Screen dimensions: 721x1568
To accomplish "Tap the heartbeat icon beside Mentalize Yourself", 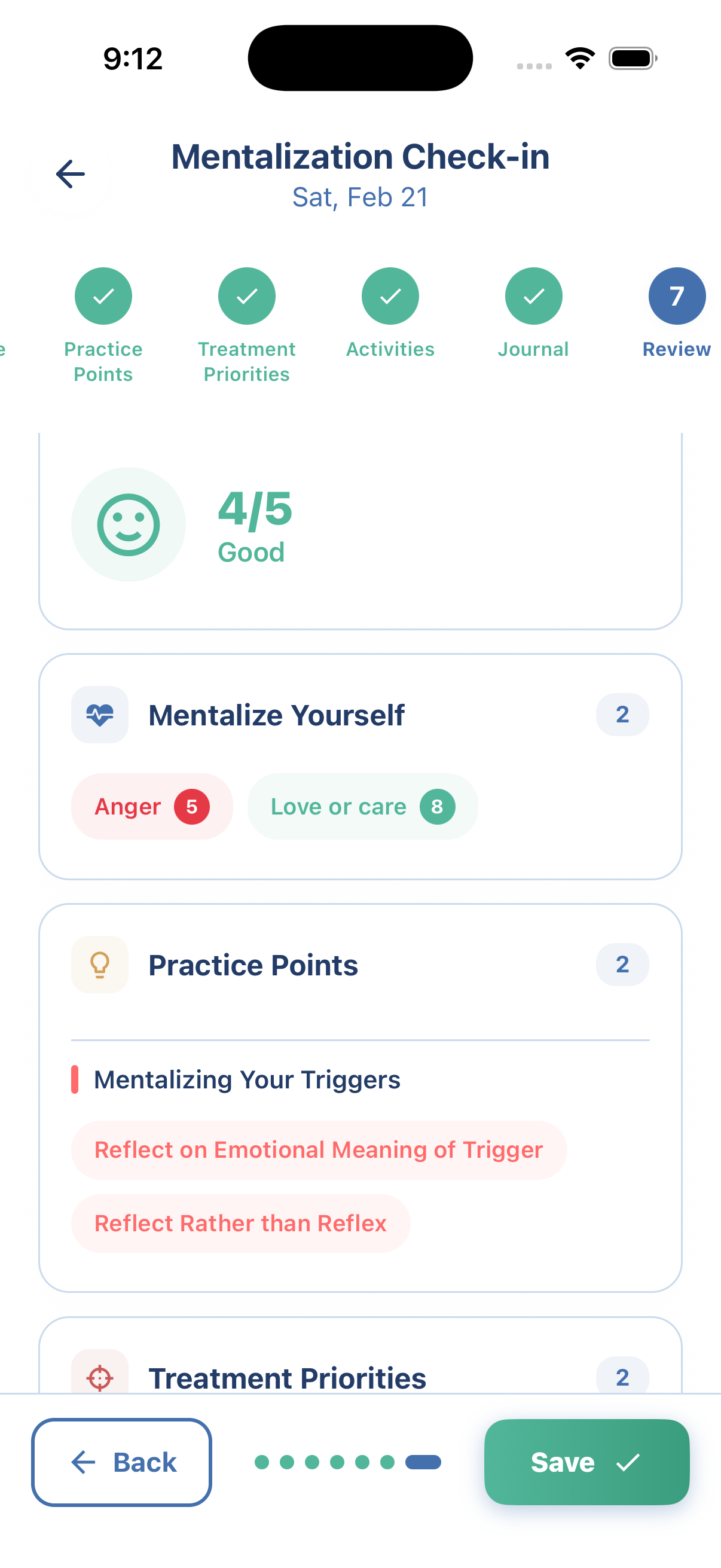I will 99,715.
